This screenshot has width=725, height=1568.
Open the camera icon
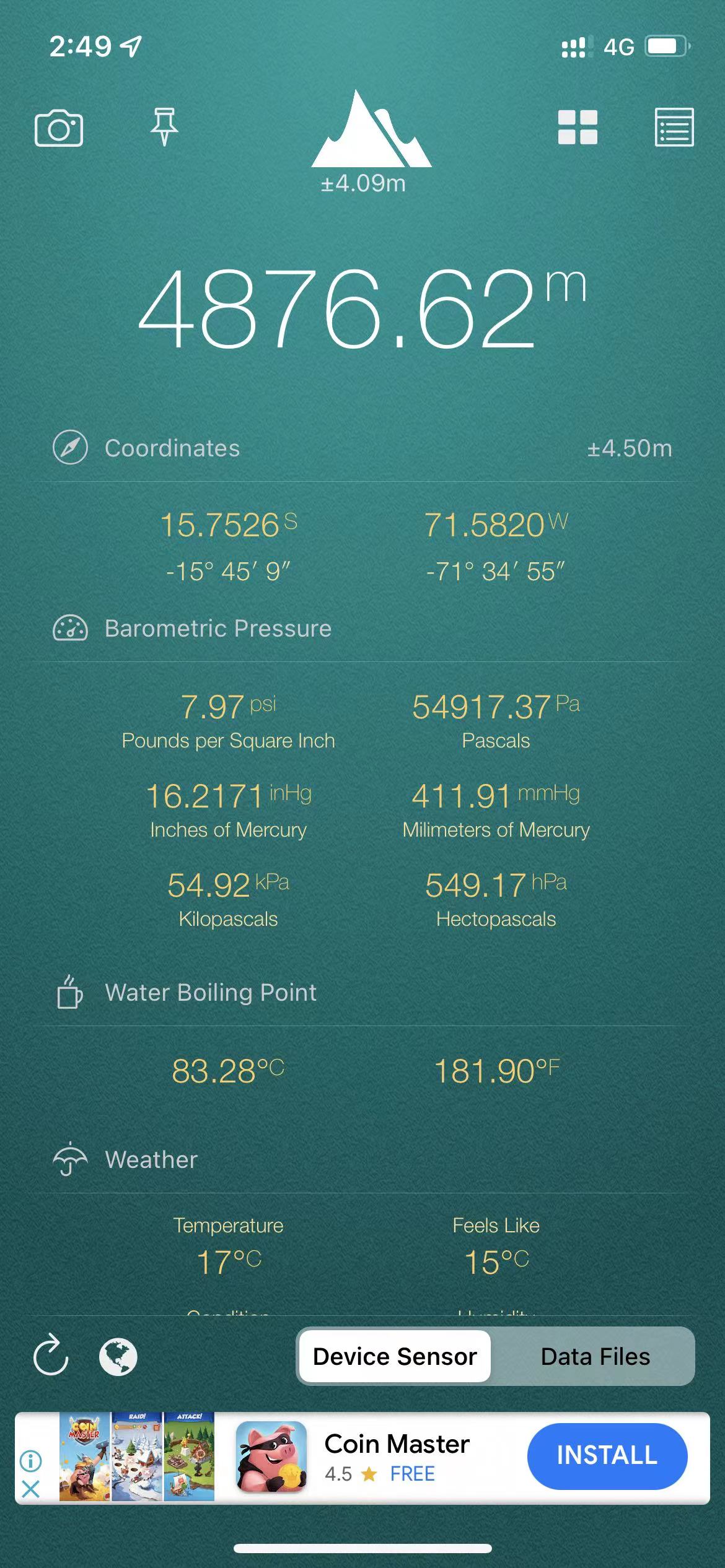click(x=59, y=128)
